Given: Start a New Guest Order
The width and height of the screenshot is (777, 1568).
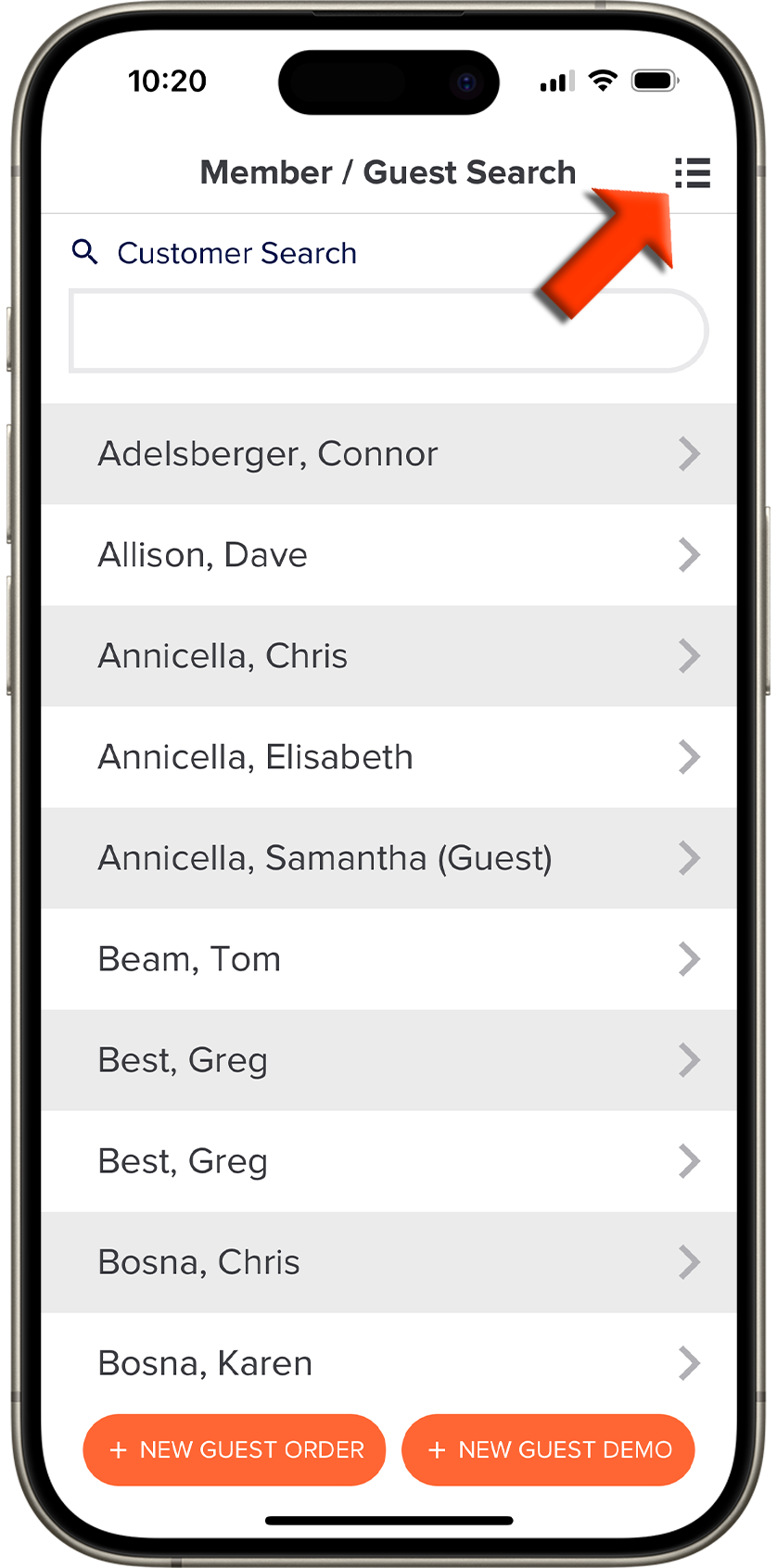Looking at the screenshot, I should coord(235,1449).
